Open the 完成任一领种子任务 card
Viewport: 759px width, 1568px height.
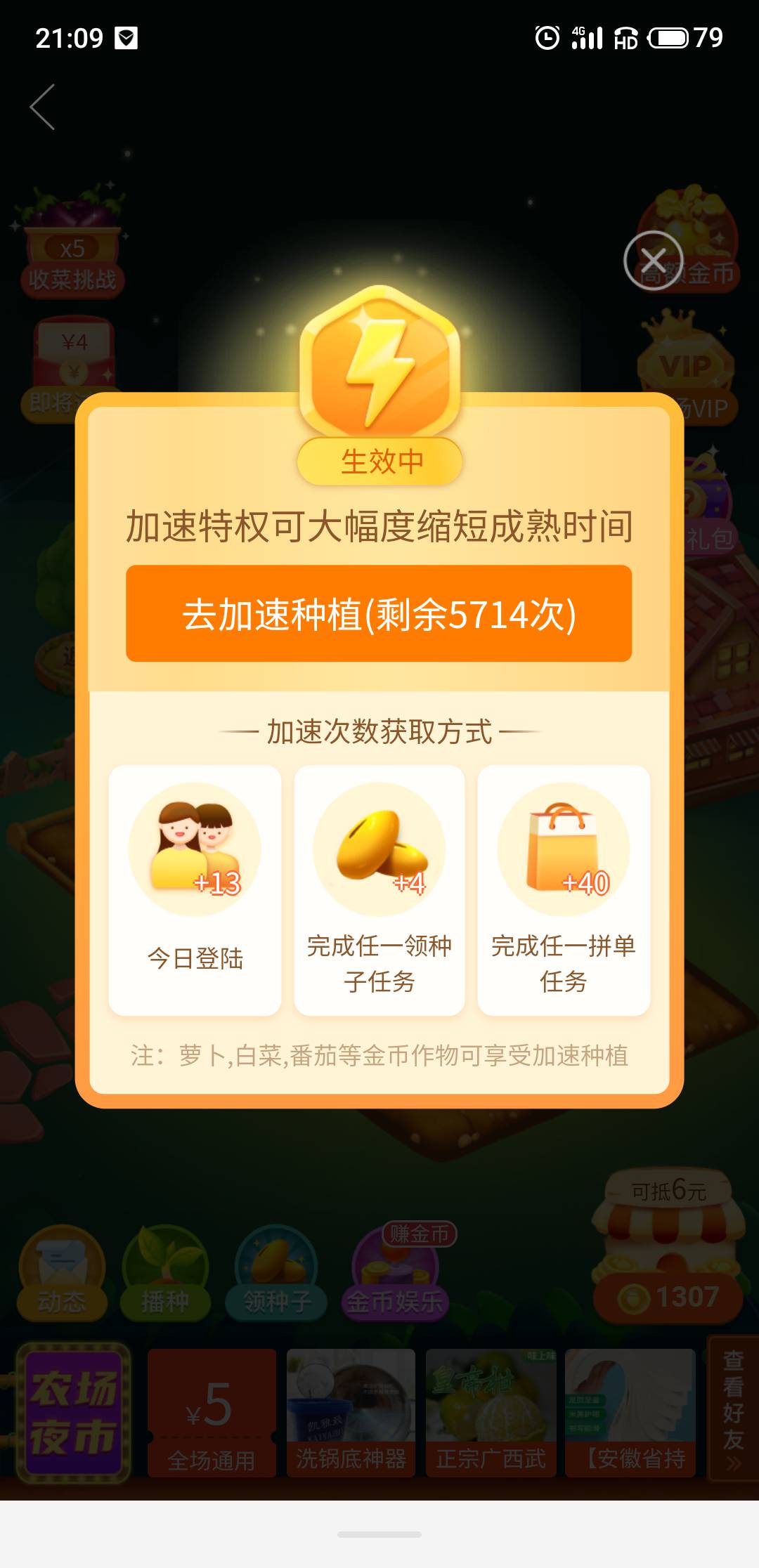point(379,889)
